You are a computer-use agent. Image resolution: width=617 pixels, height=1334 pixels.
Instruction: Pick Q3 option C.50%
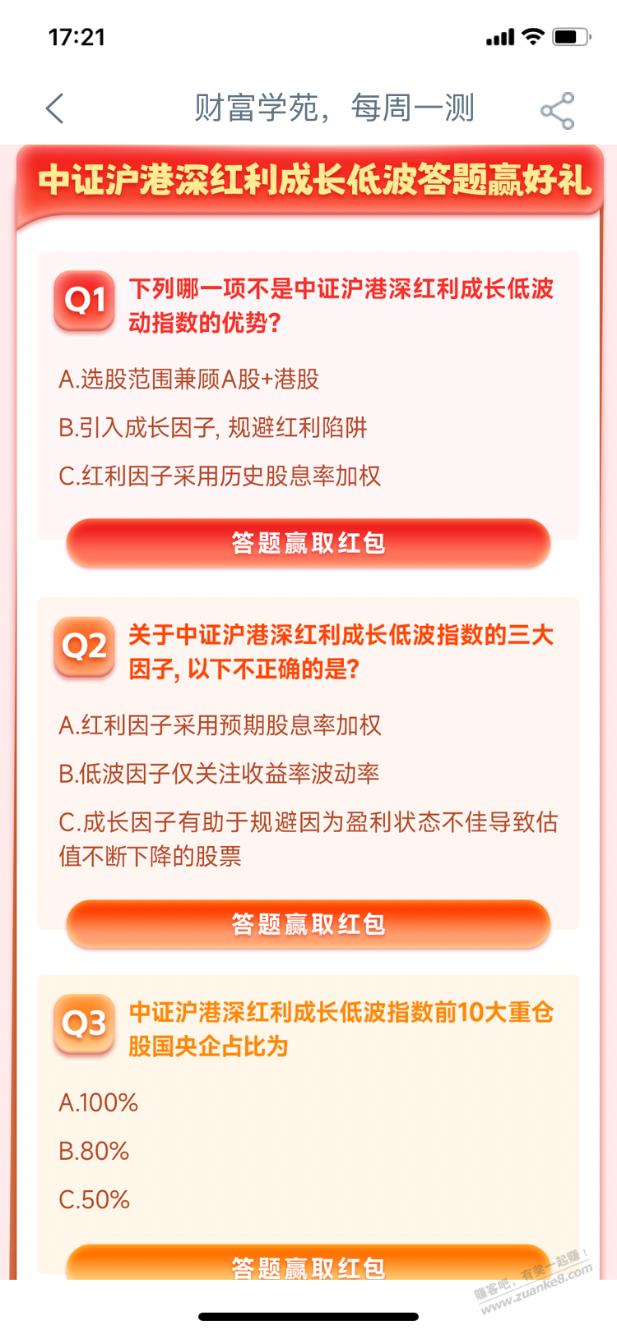pos(94,1199)
